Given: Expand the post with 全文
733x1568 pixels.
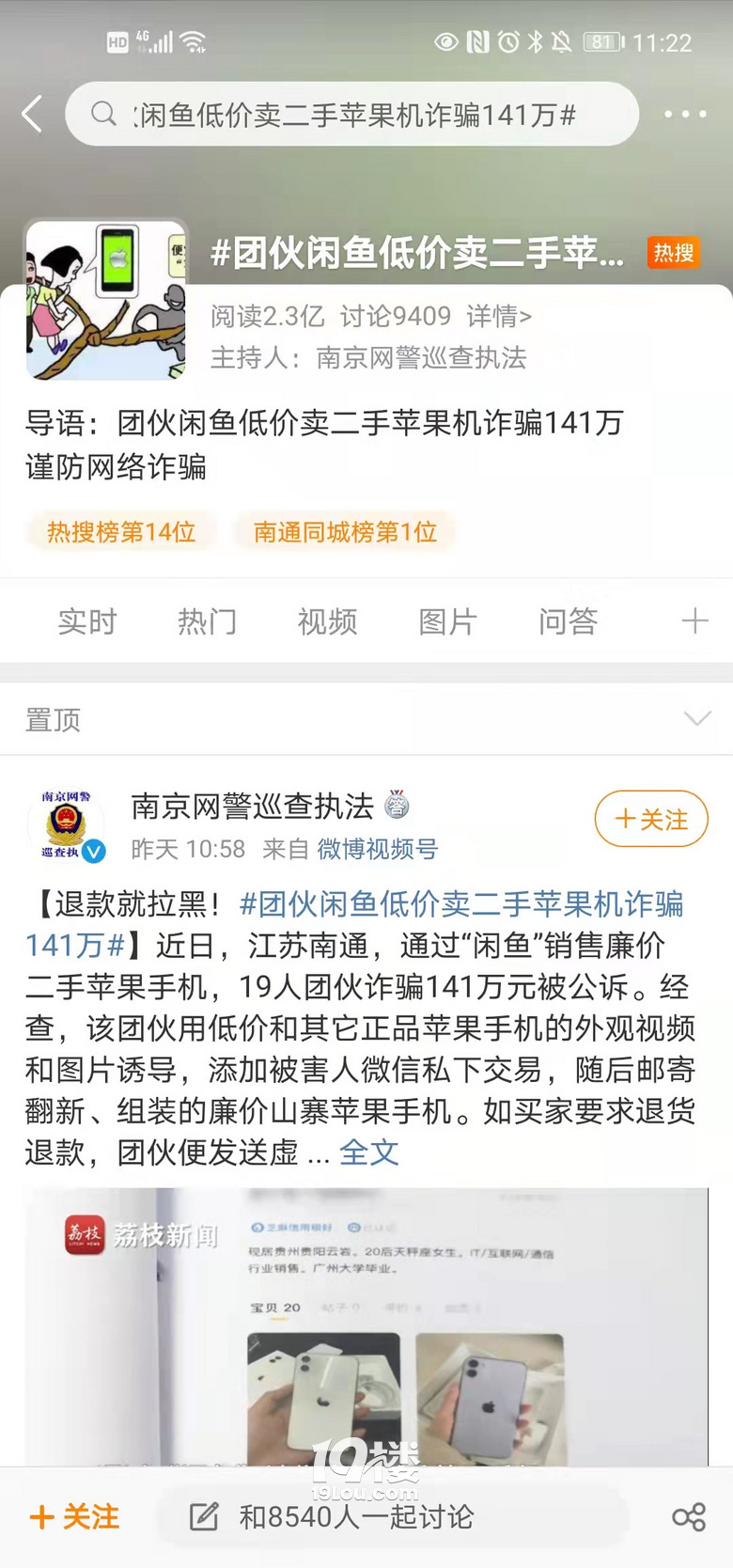Looking at the screenshot, I should click(x=369, y=1152).
